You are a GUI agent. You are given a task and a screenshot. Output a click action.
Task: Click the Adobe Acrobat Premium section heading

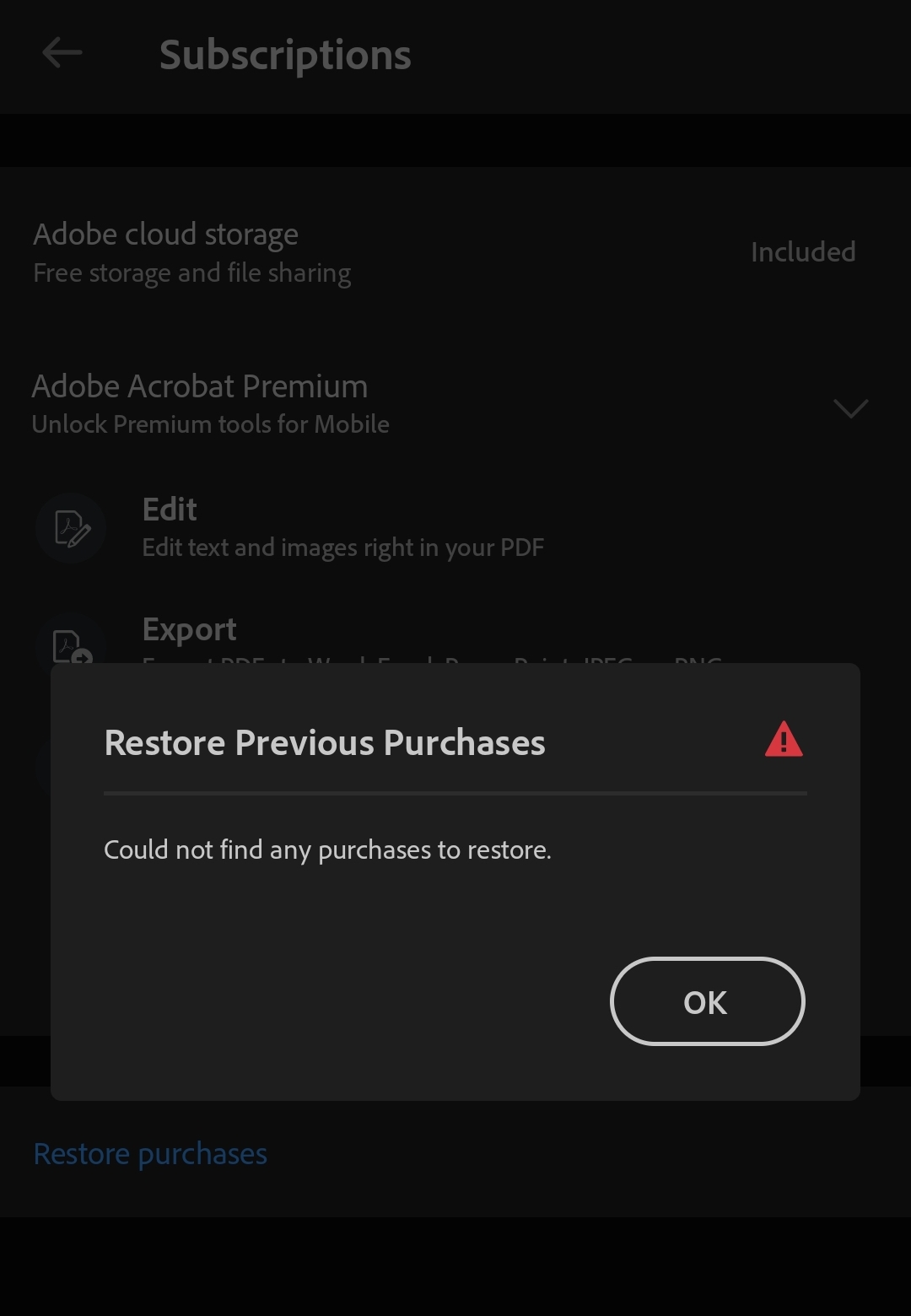click(200, 386)
